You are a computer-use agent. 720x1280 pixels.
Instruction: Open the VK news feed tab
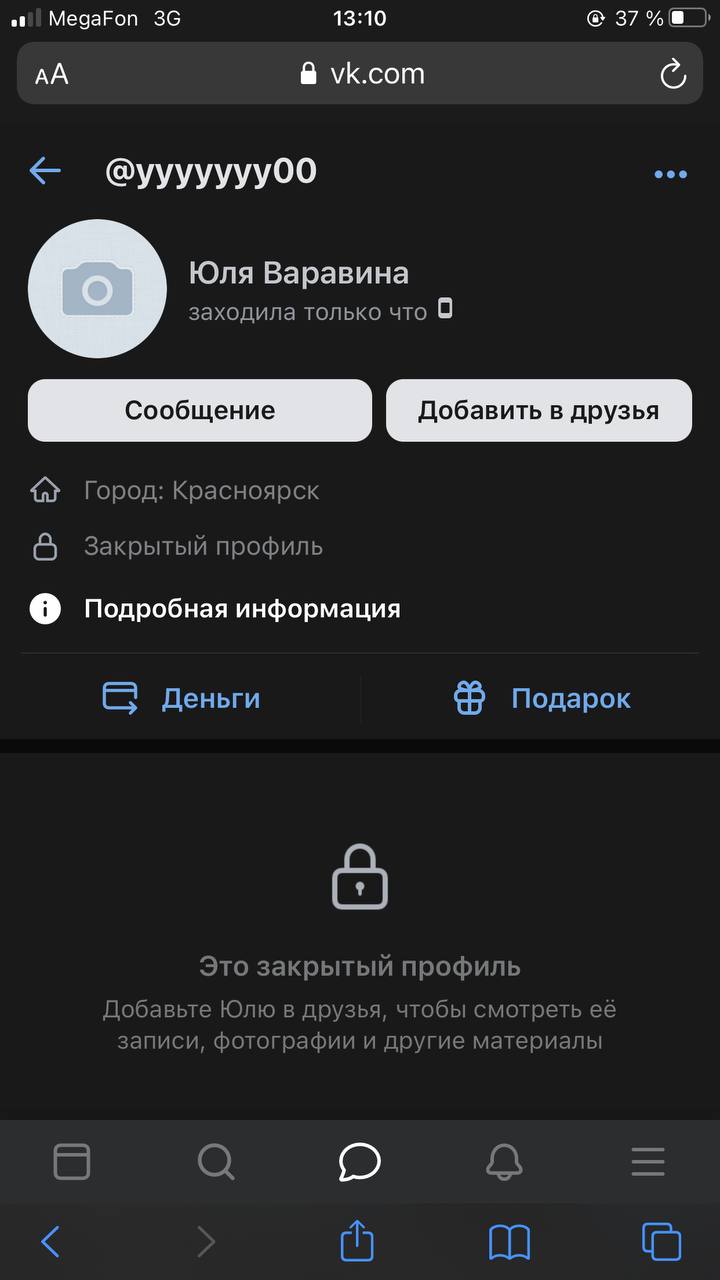point(71,1161)
